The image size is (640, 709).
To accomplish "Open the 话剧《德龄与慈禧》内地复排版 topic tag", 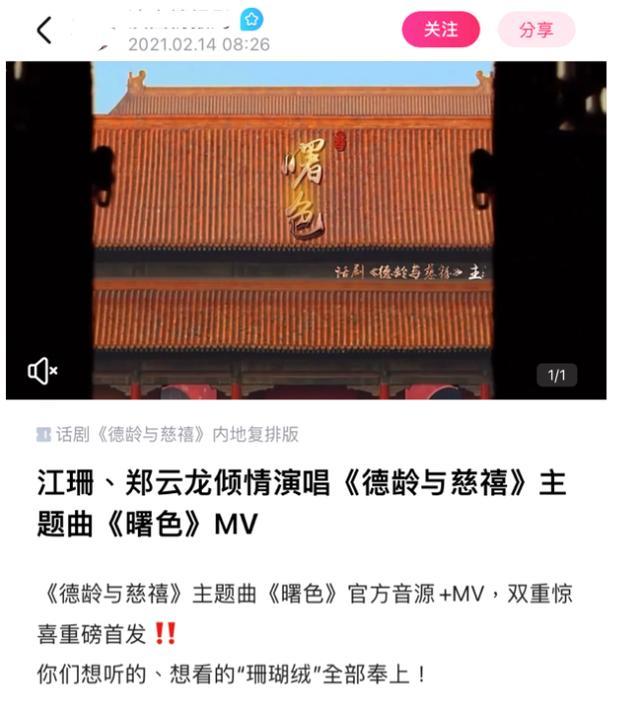I will [x=168, y=435].
